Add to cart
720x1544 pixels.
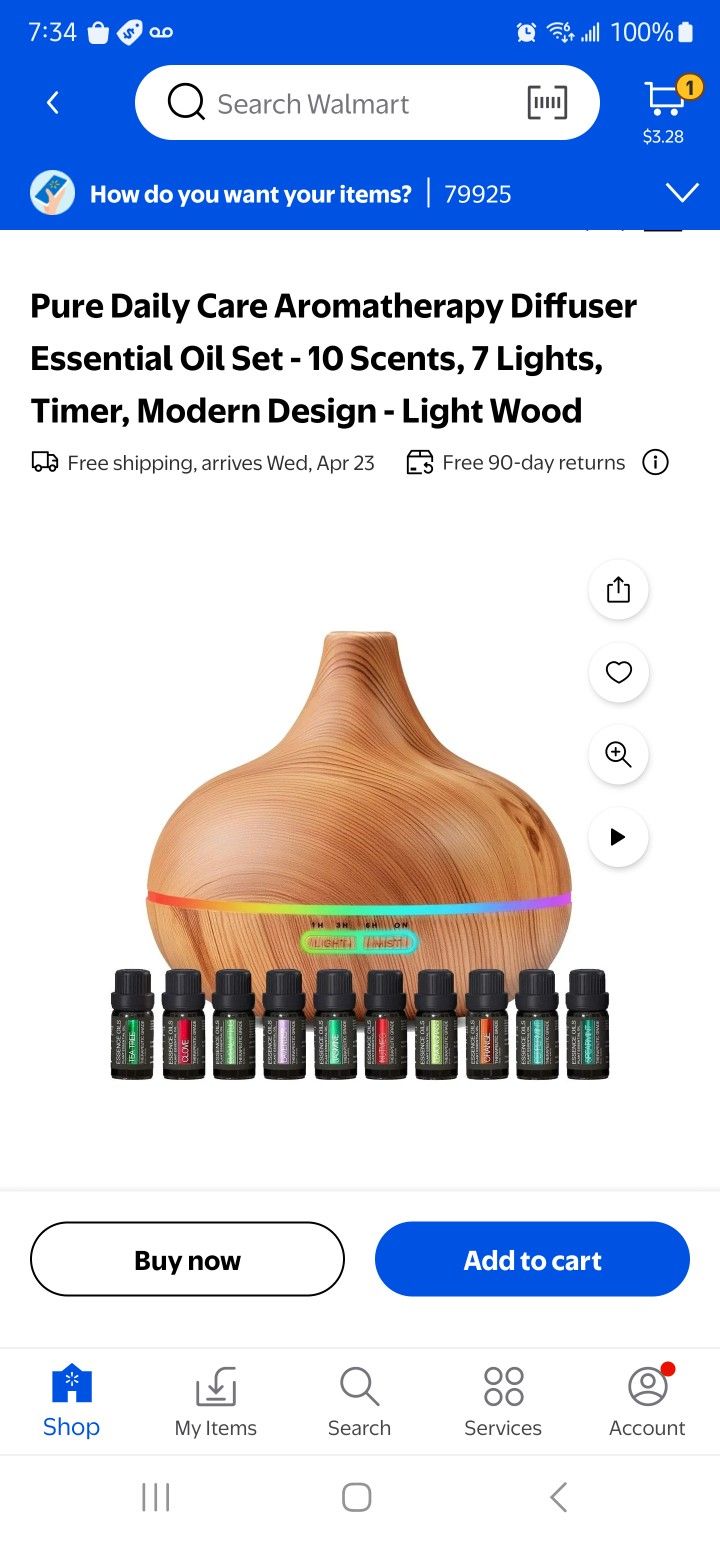tap(532, 1260)
